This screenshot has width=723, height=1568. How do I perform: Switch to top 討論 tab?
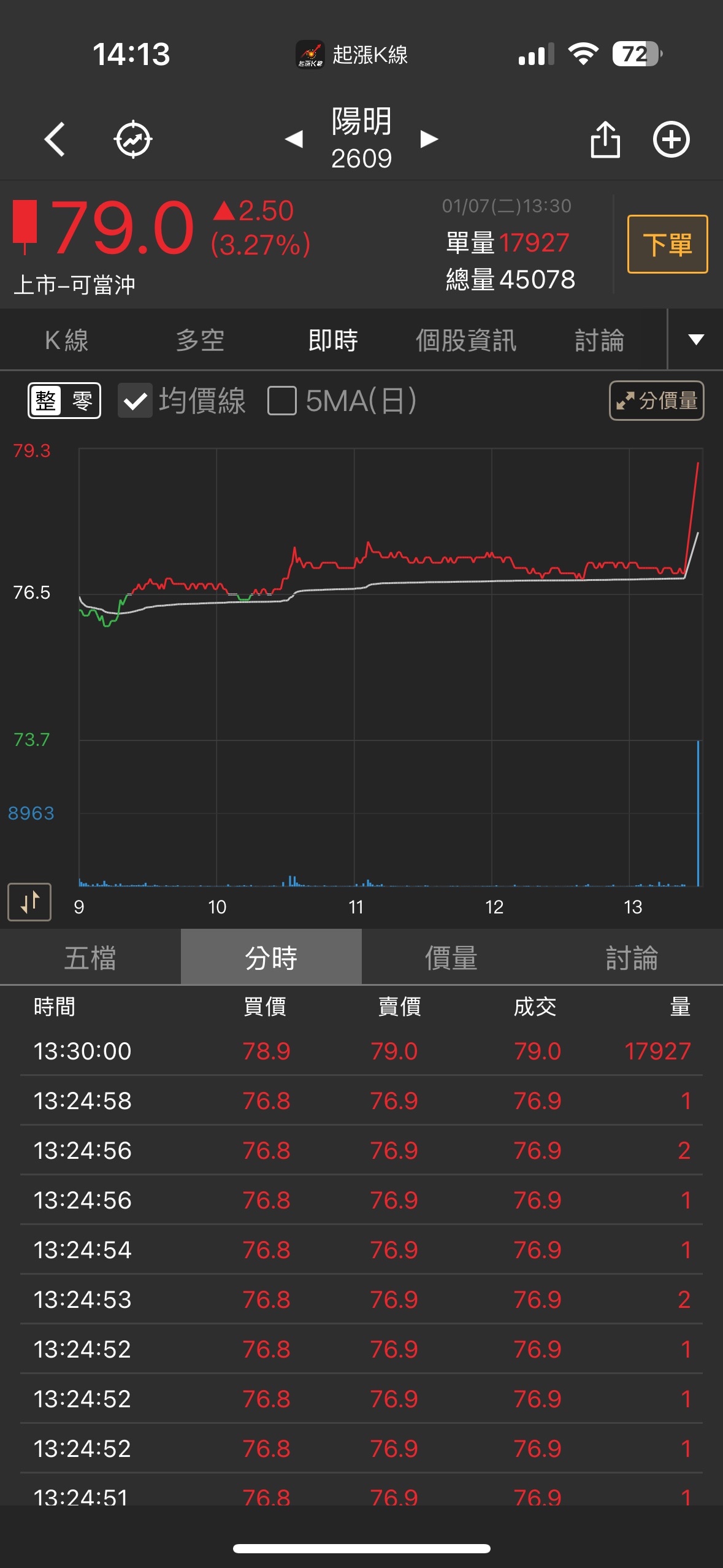[599, 340]
